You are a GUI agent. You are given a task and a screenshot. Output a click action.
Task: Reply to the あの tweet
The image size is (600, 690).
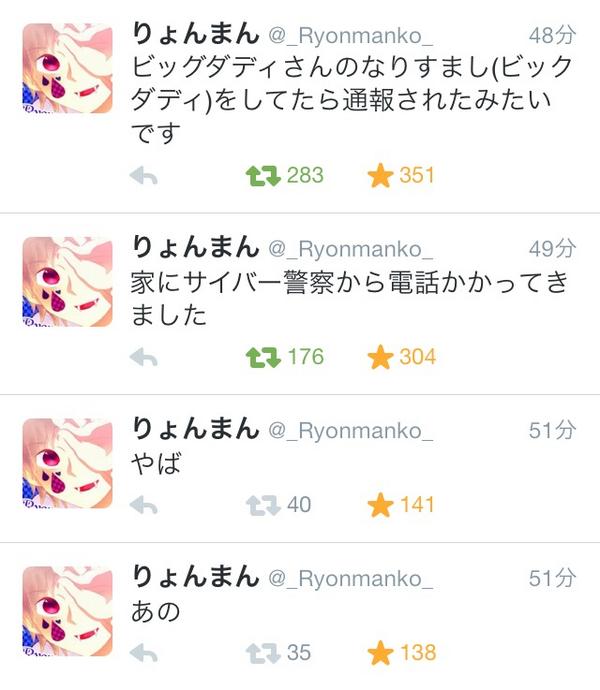[145, 653]
